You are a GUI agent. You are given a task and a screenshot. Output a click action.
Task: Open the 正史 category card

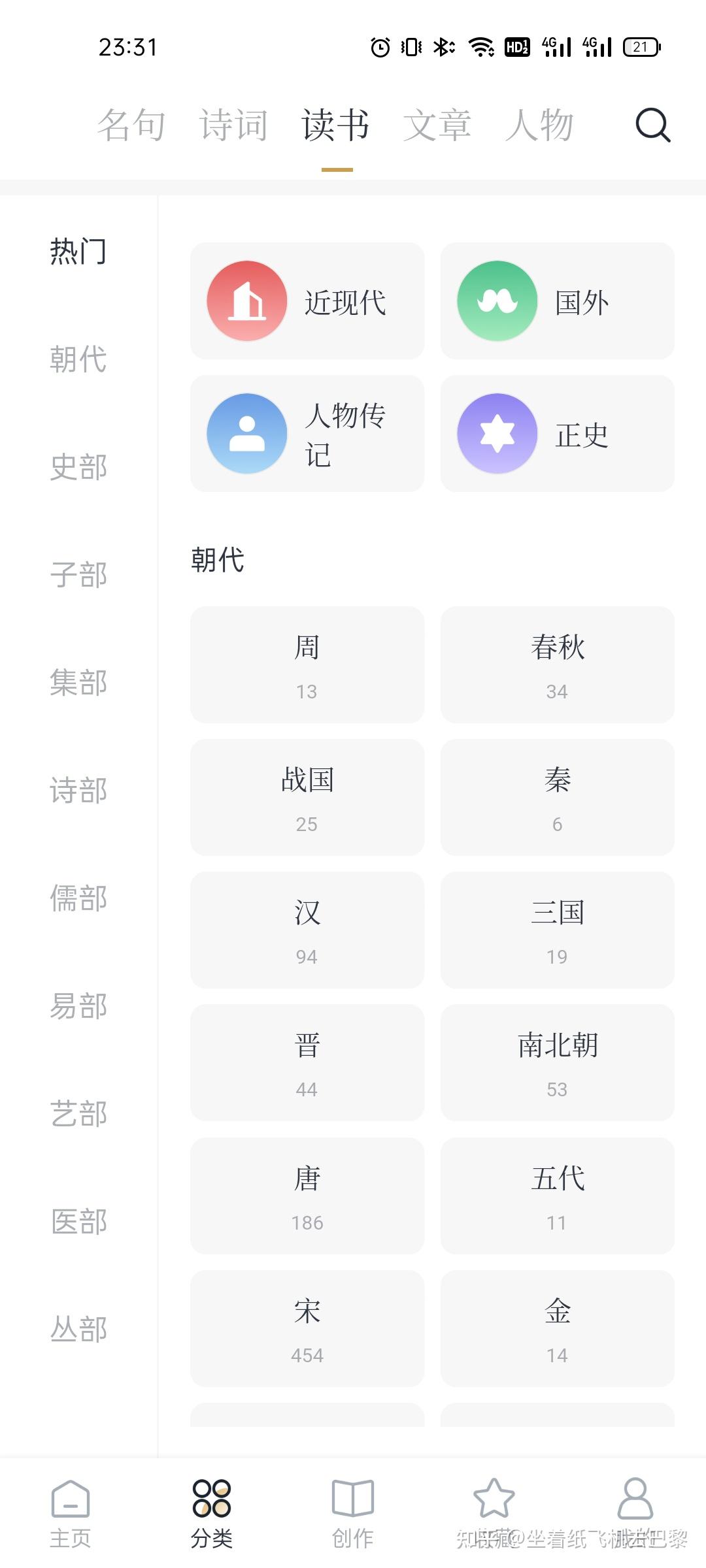(x=558, y=434)
